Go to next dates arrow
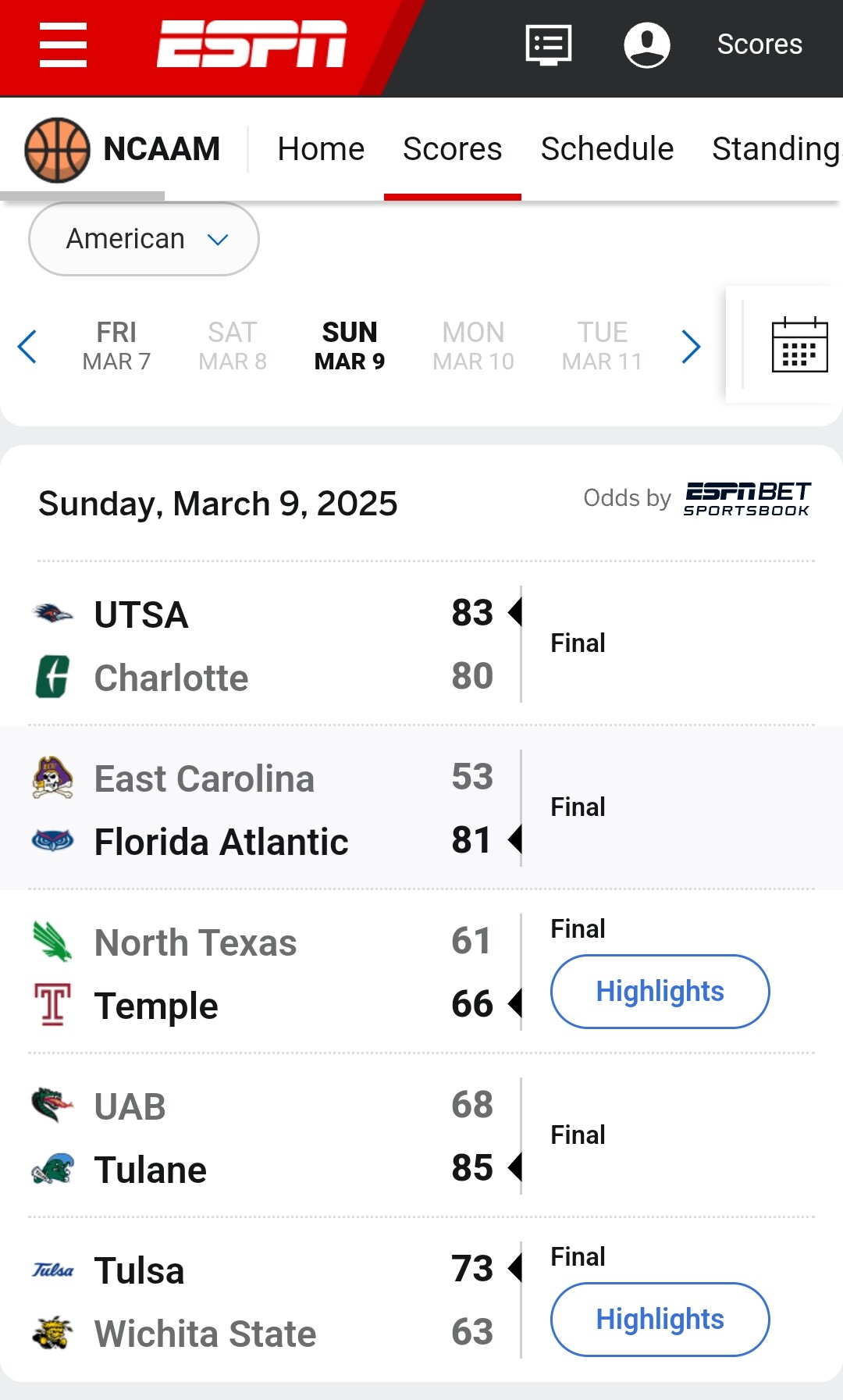Viewport: 843px width, 1400px height. point(691,347)
